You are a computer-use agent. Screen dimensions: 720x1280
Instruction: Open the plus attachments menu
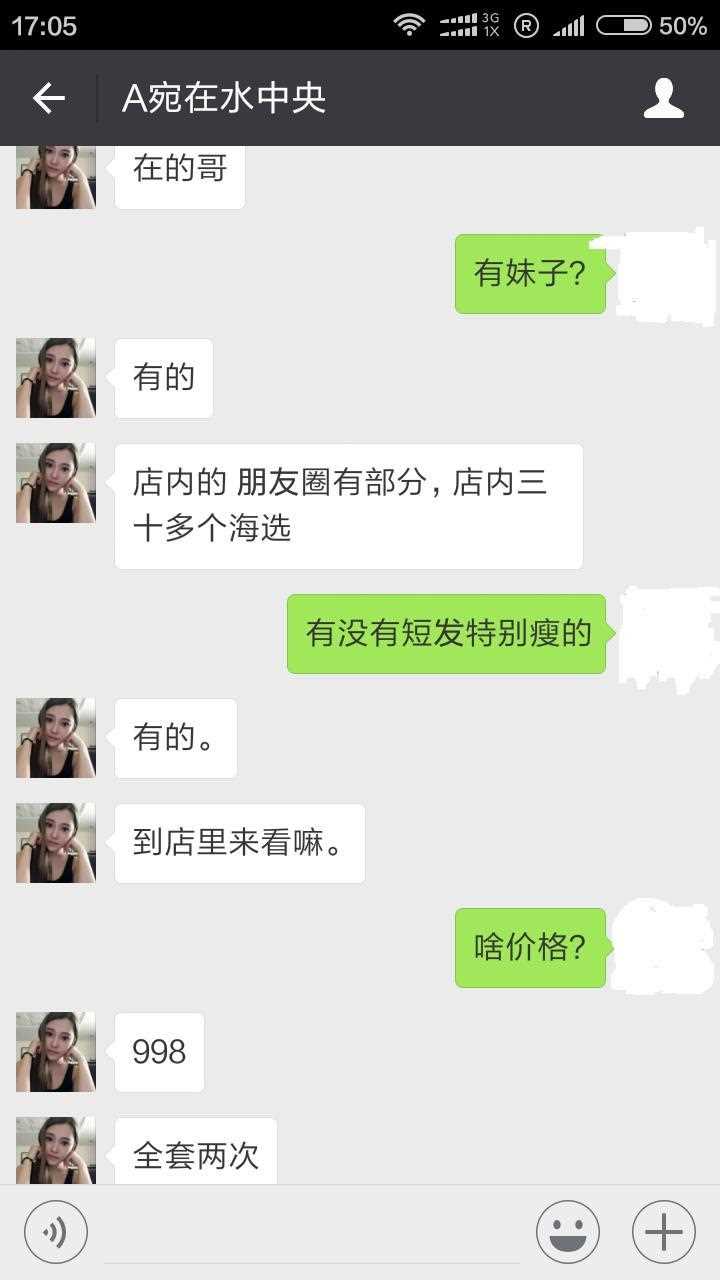click(x=663, y=1232)
